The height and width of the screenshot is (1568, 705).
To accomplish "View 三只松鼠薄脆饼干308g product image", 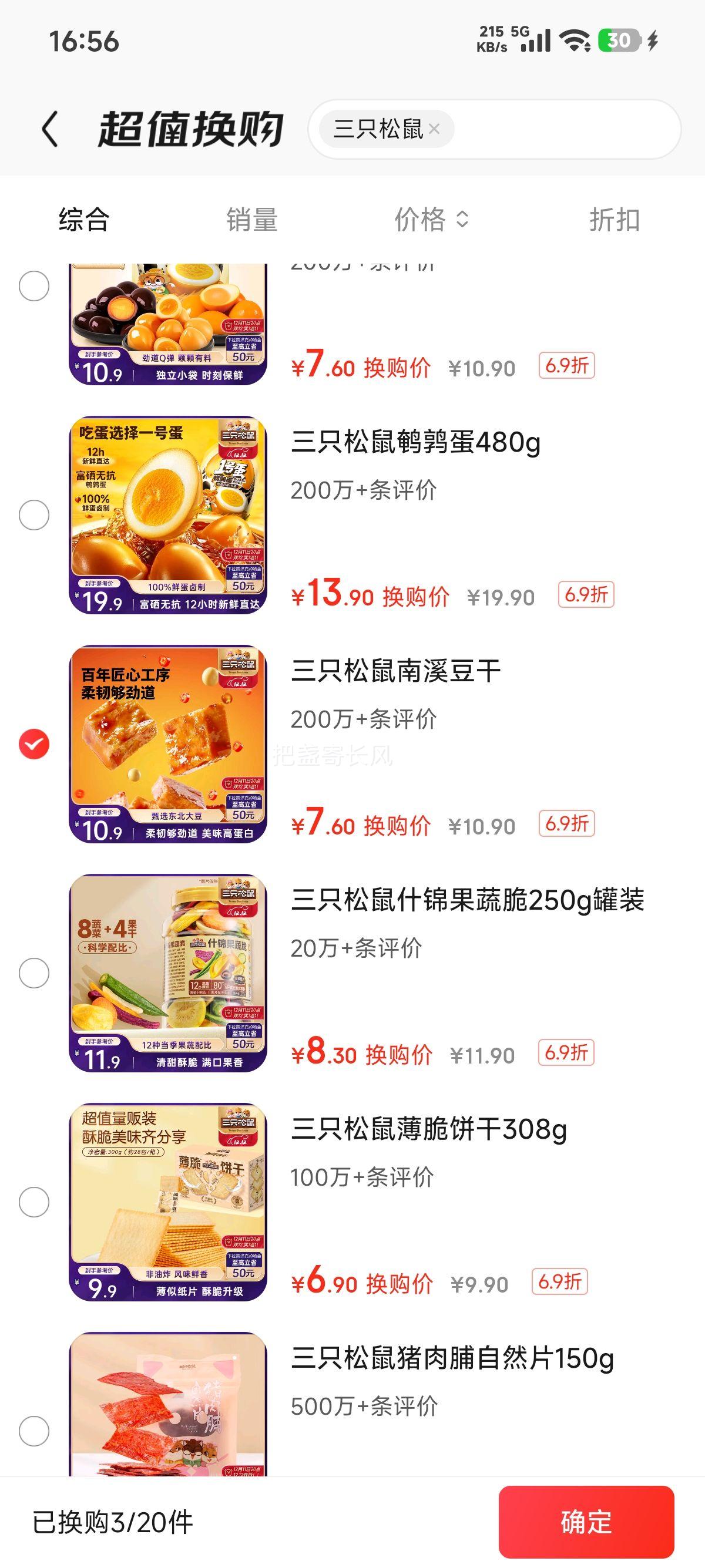I will pos(168,1202).
